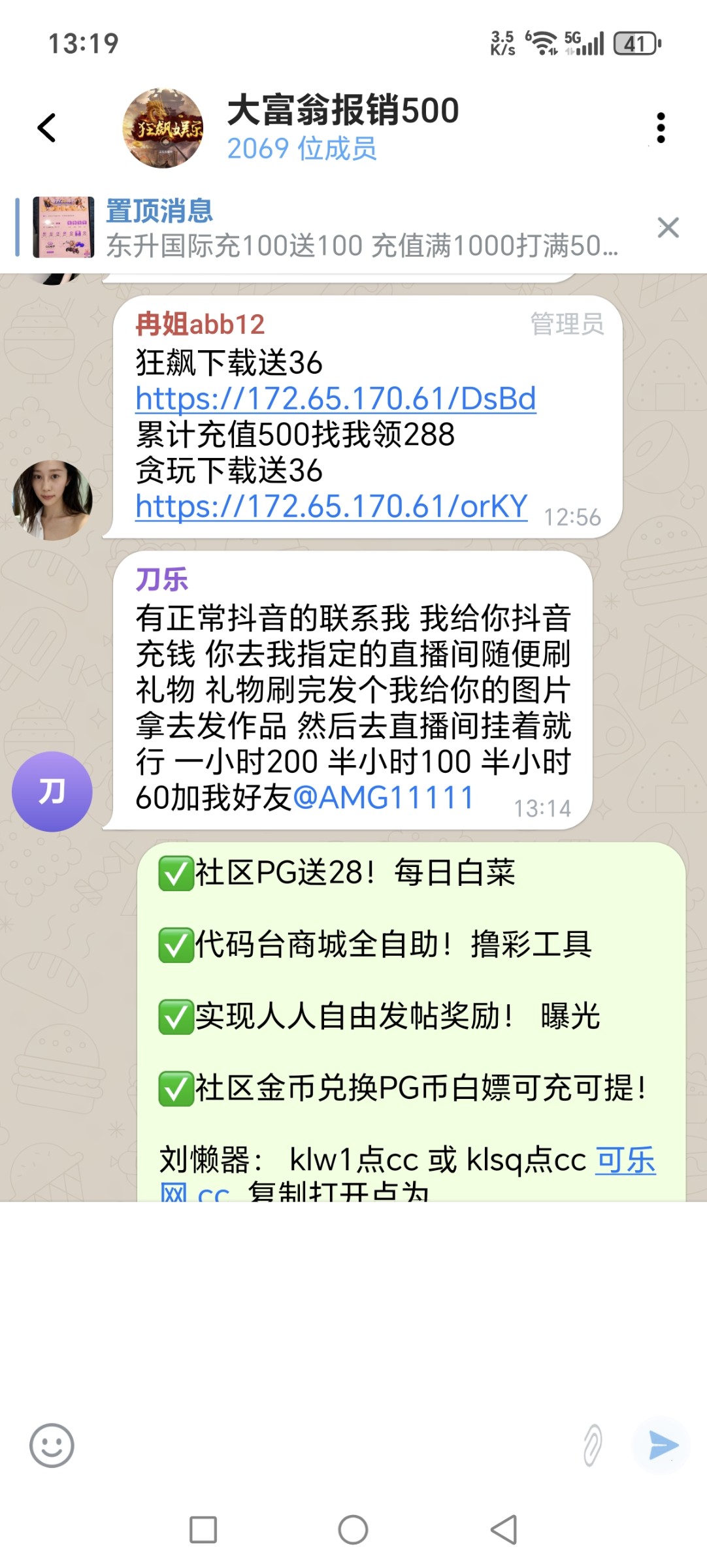The image size is (707, 1568).
Task: Open link https://172.65.170.61/DsBd
Action: 335,397
